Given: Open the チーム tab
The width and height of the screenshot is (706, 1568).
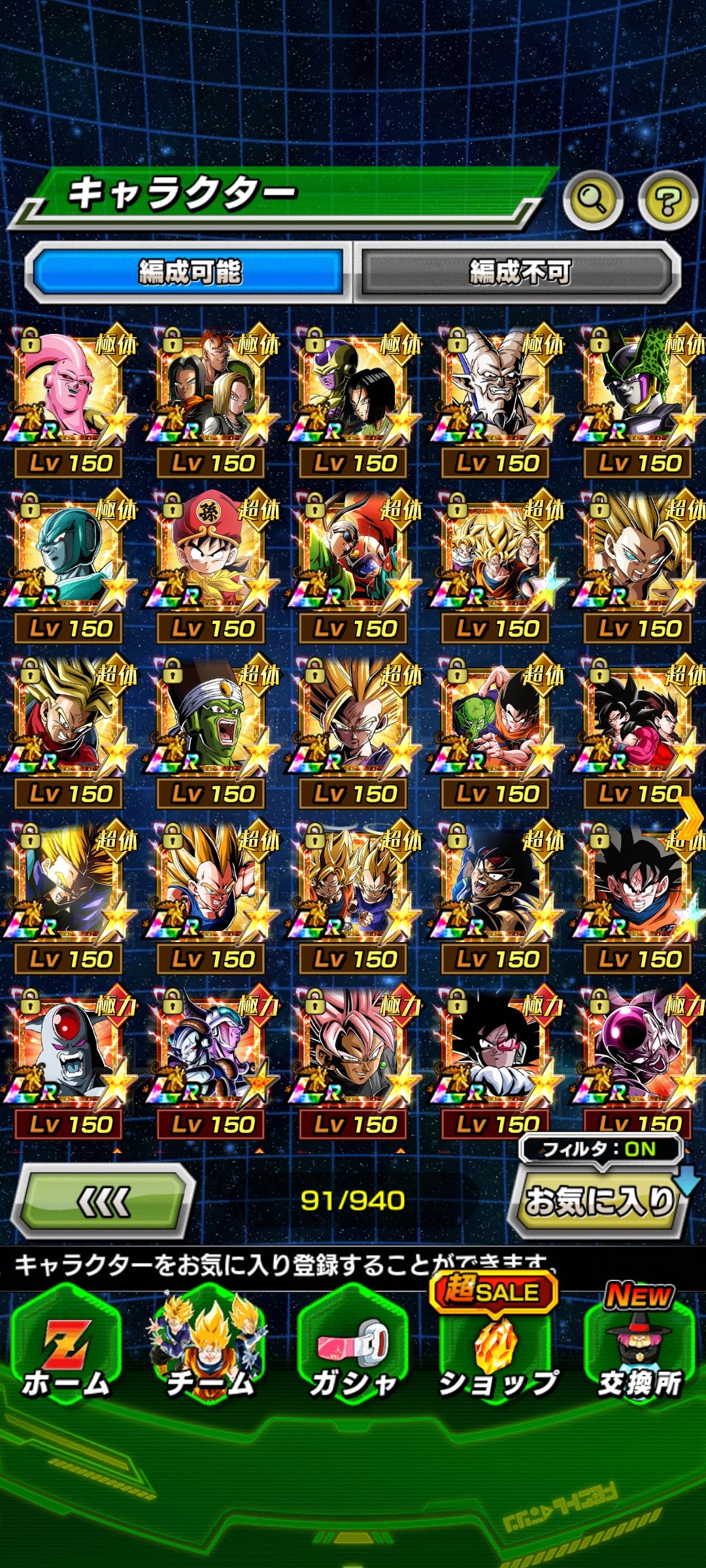Looking at the screenshot, I should pyautogui.click(x=209, y=1352).
